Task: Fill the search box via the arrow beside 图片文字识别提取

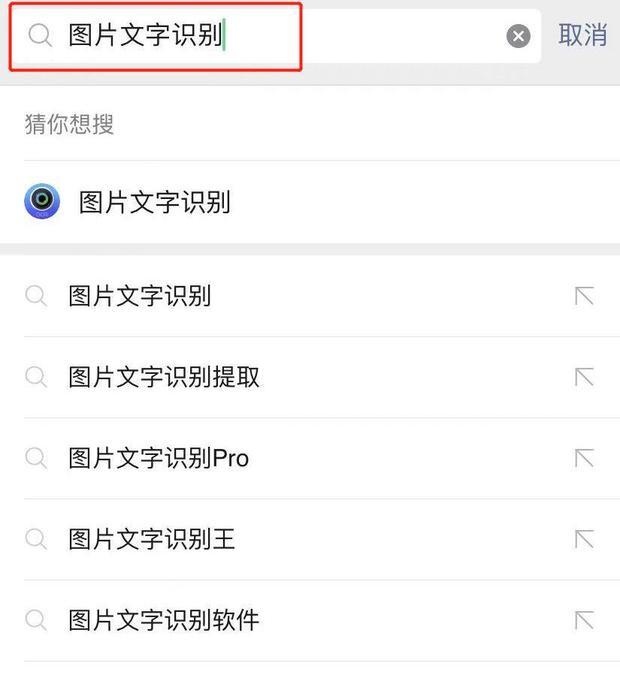Action: (x=584, y=377)
